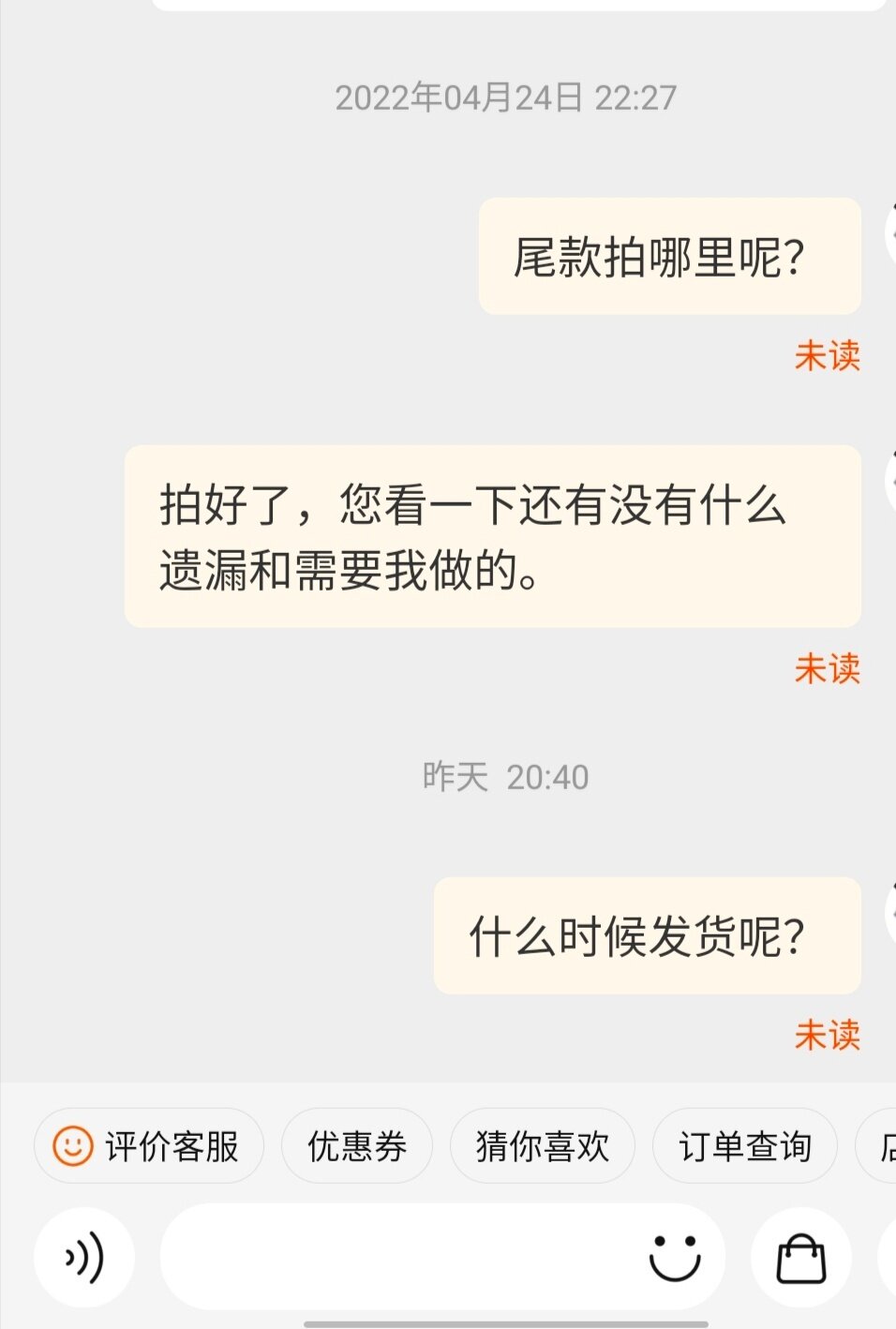Switch to voice input
Screen dimensions: 896x1329
tap(84, 1257)
